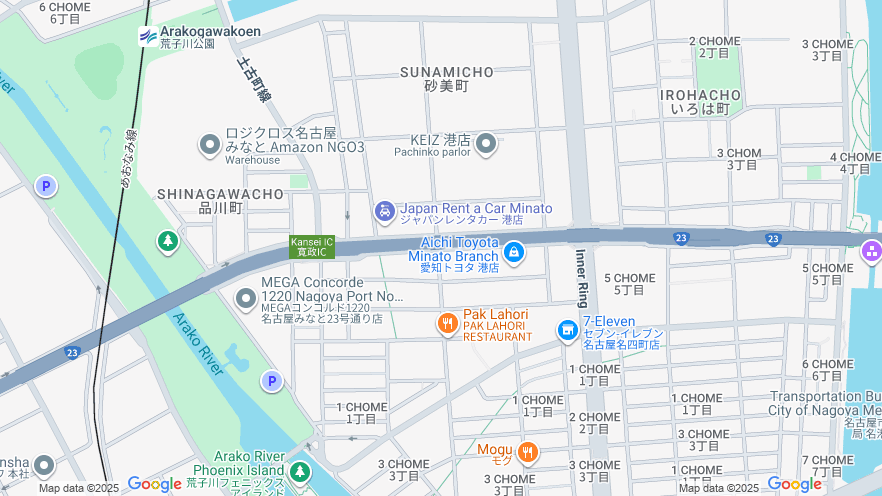
Task: Open KEIZ pachinko parlor pin
Action: coord(487,145)
